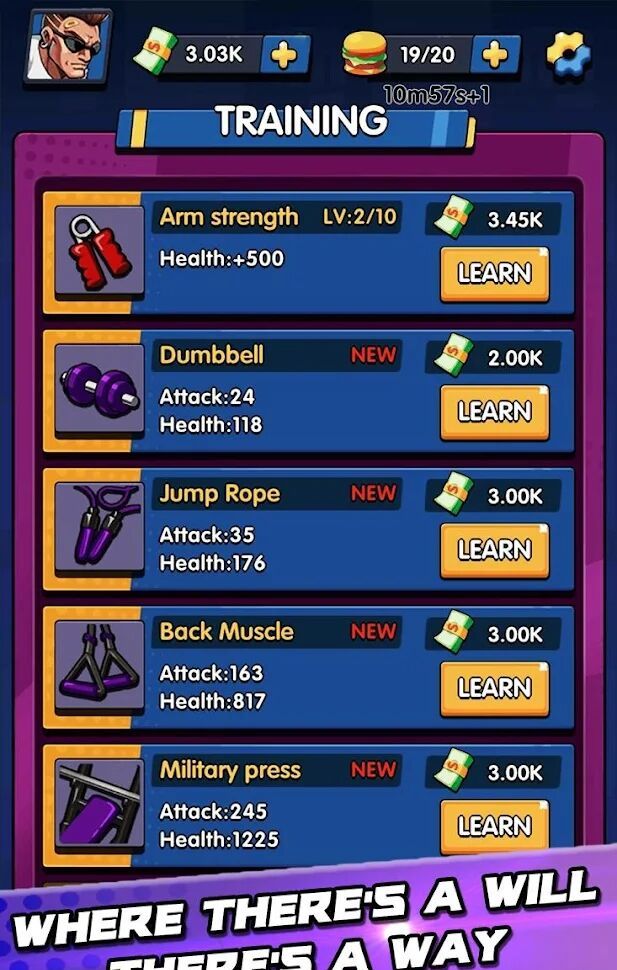Add more cash with the plus button
The image size is (617, 970).
pyautogui.click(x=285, y=55)
